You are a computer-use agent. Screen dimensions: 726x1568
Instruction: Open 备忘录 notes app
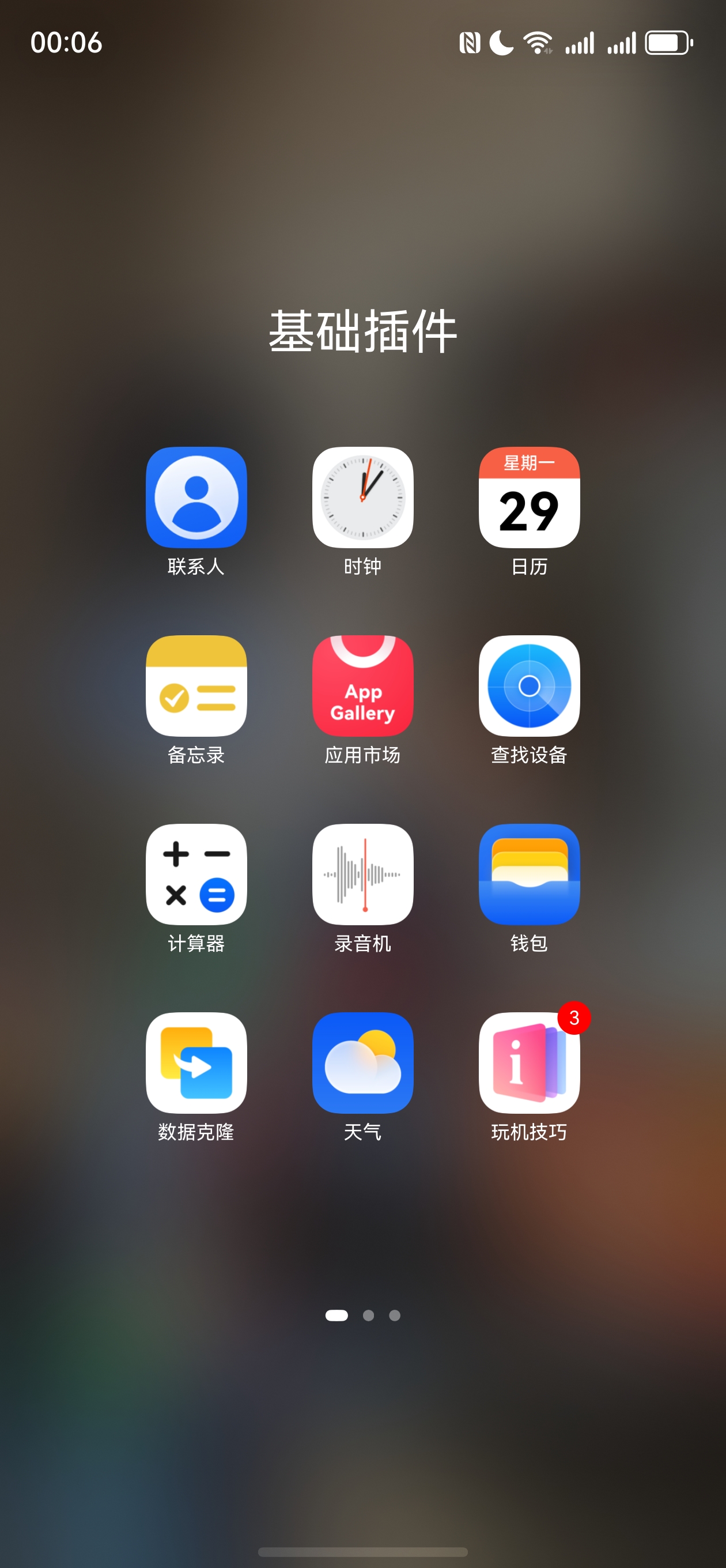point(196,686)
